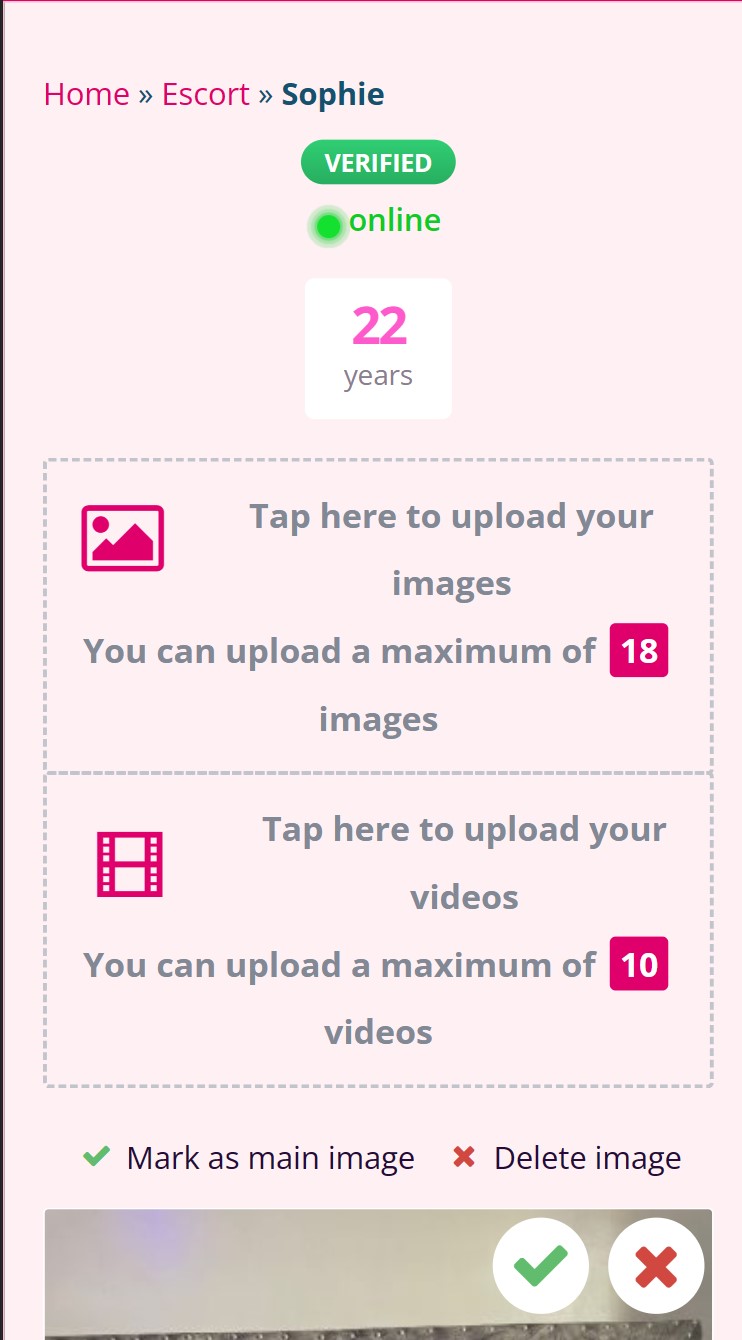Go to the Home breadcrumb link
The image size is (742, 1340).
point(86,94)
